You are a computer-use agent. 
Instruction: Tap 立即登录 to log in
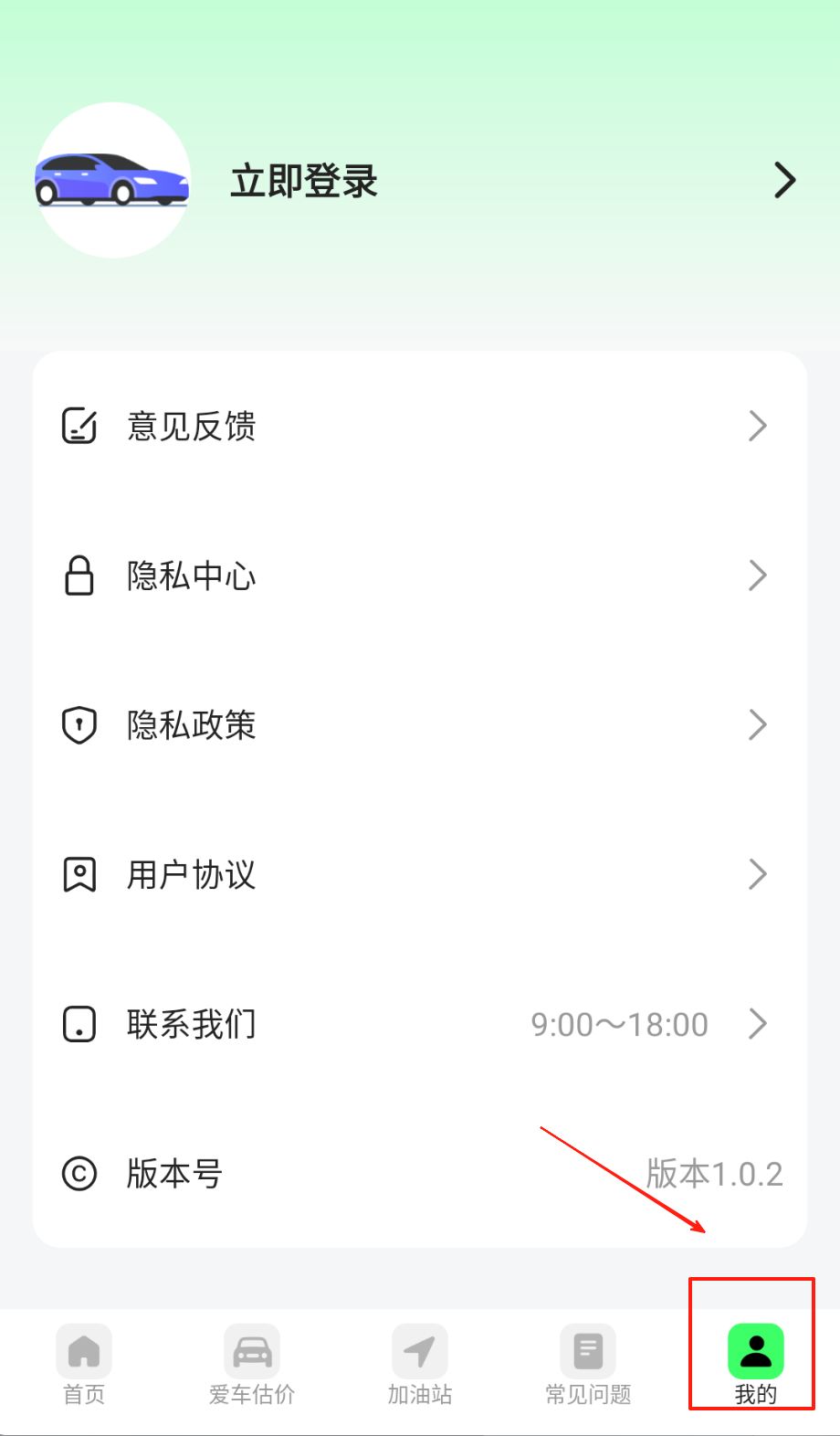tap(304, 181)
